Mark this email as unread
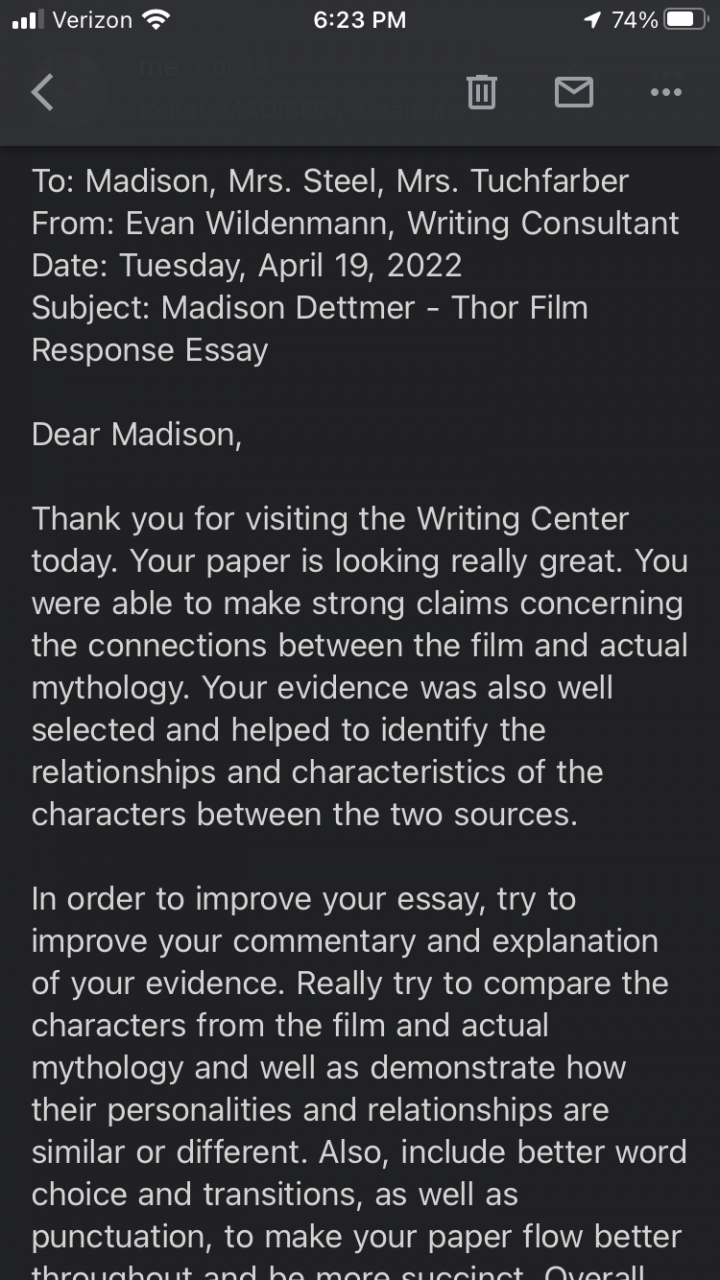Screen dimensions: 720x1280 tap(573, 92)
